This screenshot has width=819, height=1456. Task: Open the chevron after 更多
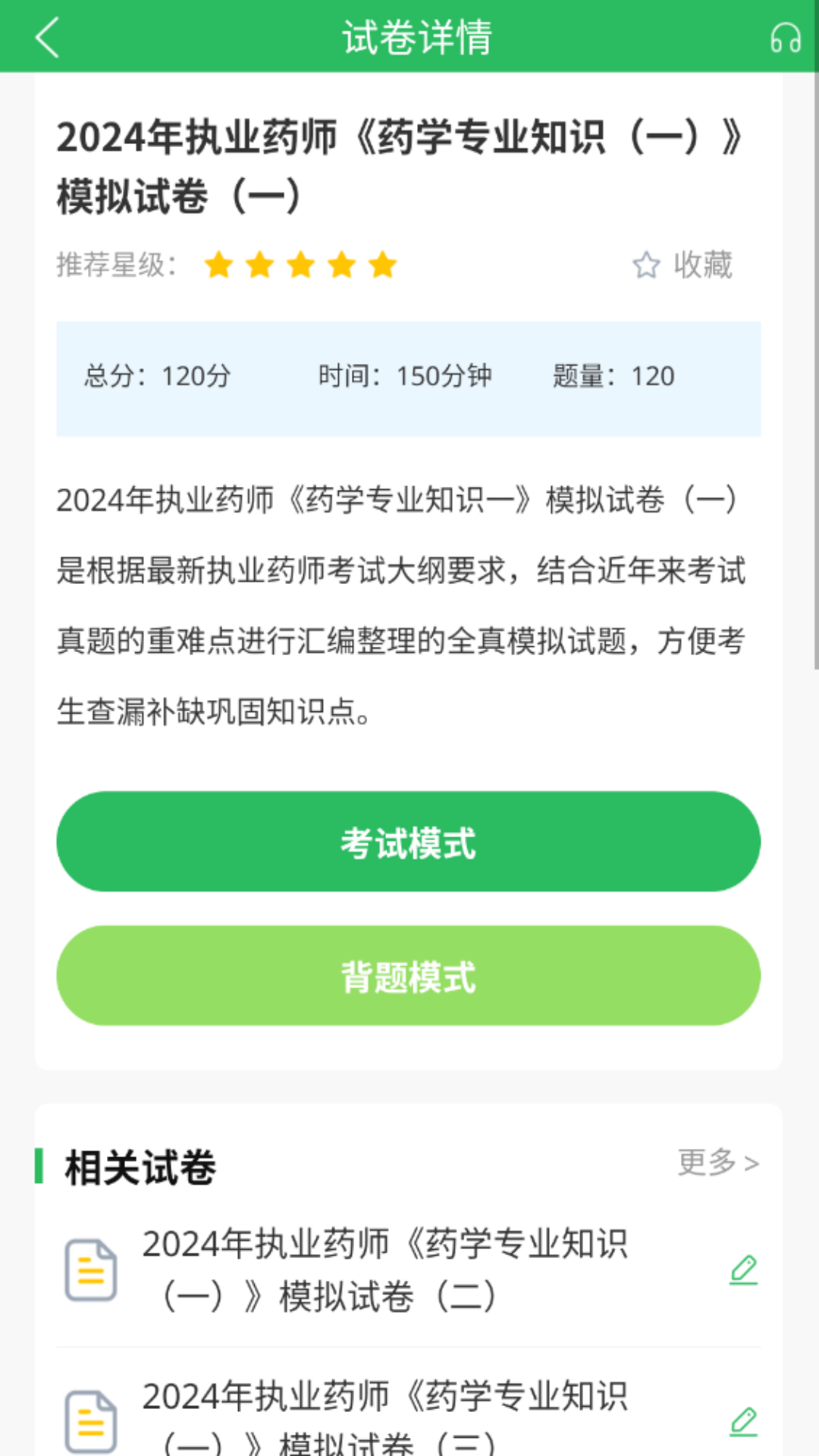753,1163
